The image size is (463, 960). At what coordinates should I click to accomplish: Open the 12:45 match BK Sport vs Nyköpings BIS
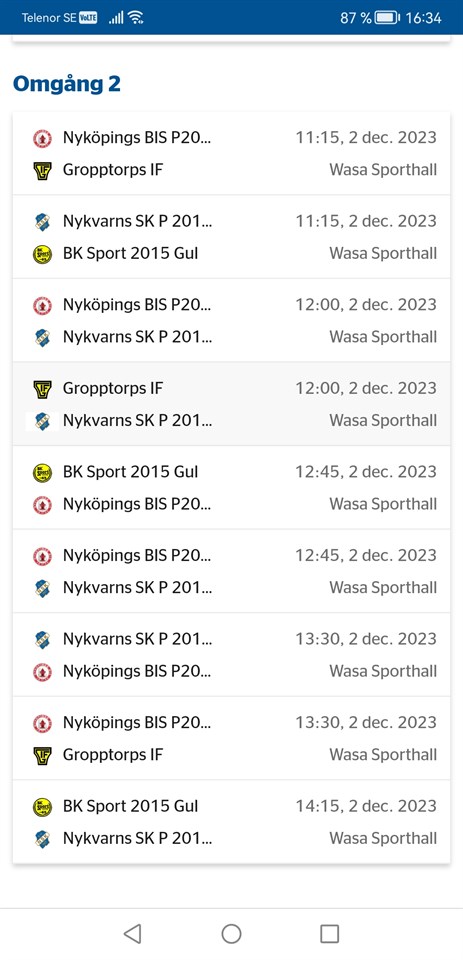point(232,487)
